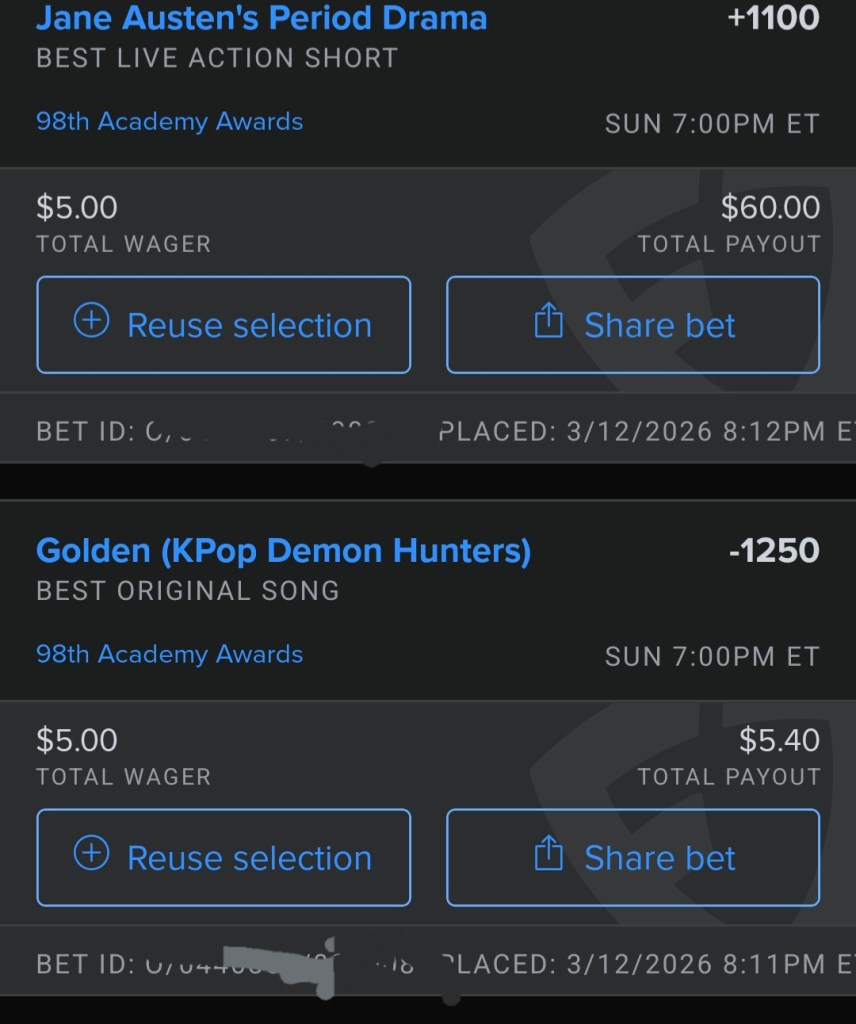Open 98th Academy Awards link under Best Live Action Short
The height and width of the screenshot is (1024, 856).
[169, 122]
